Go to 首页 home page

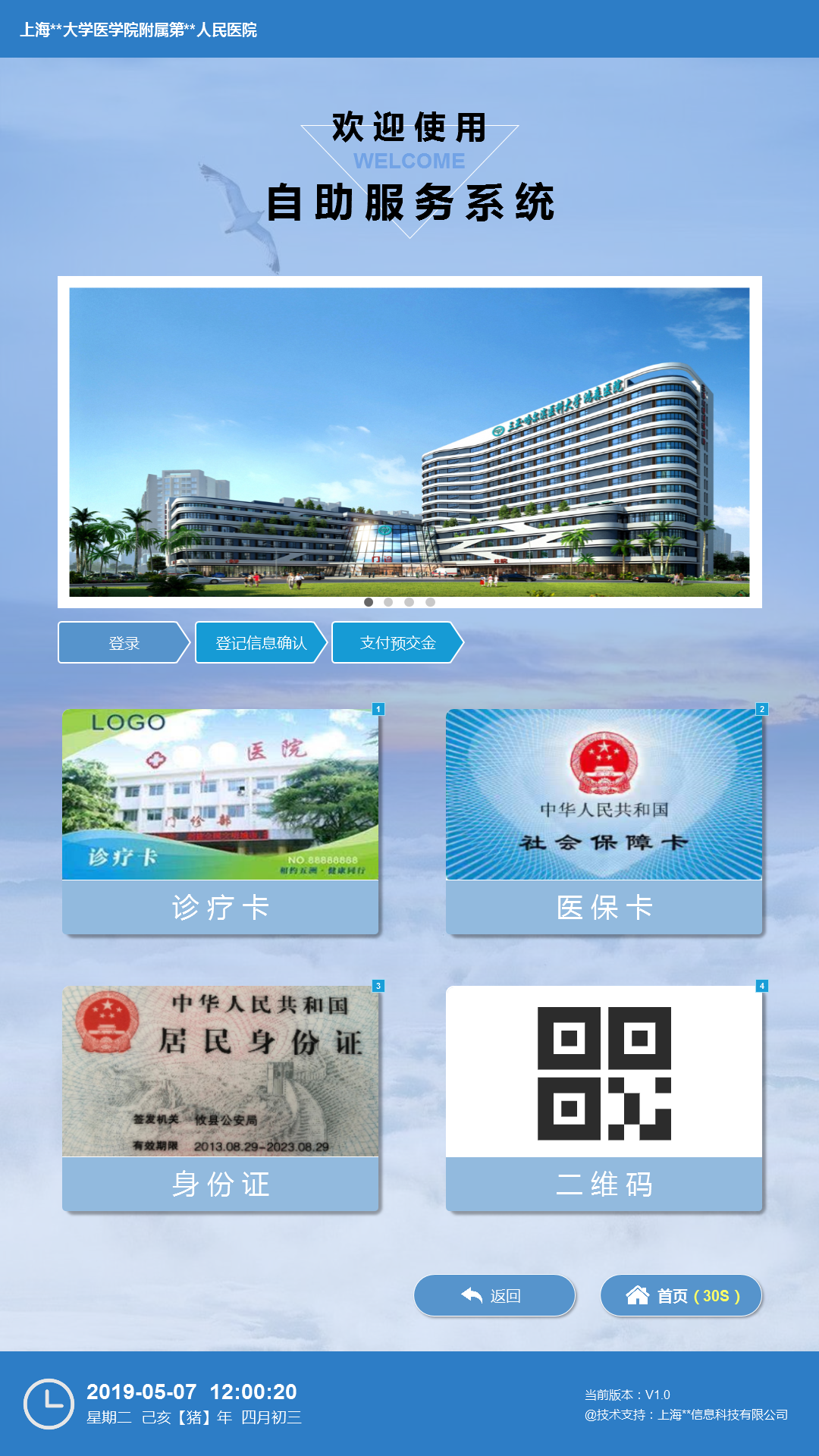[x=681, y=1295]
